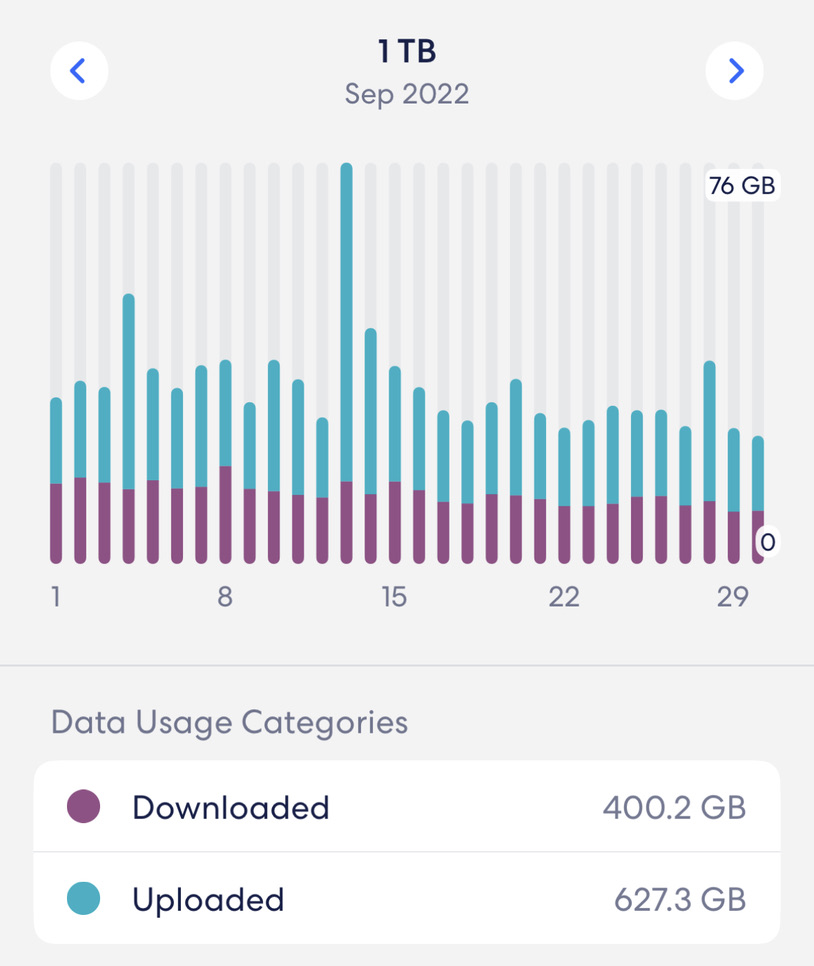
Task: Open the Uploaded data usage category
Action: tap(406, 899)
